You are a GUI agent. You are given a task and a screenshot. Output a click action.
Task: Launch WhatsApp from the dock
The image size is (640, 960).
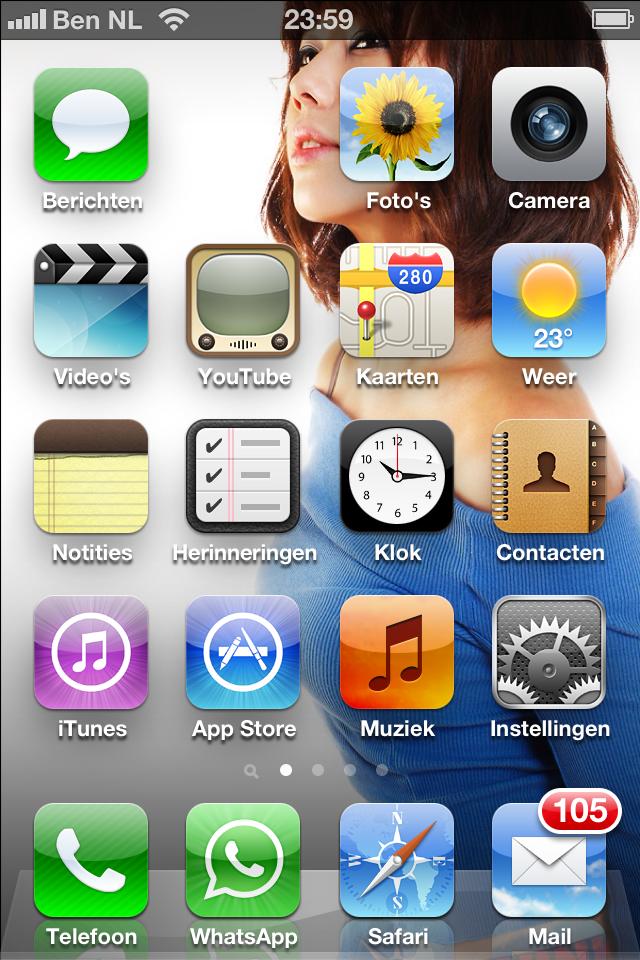(x=243, y=861)
